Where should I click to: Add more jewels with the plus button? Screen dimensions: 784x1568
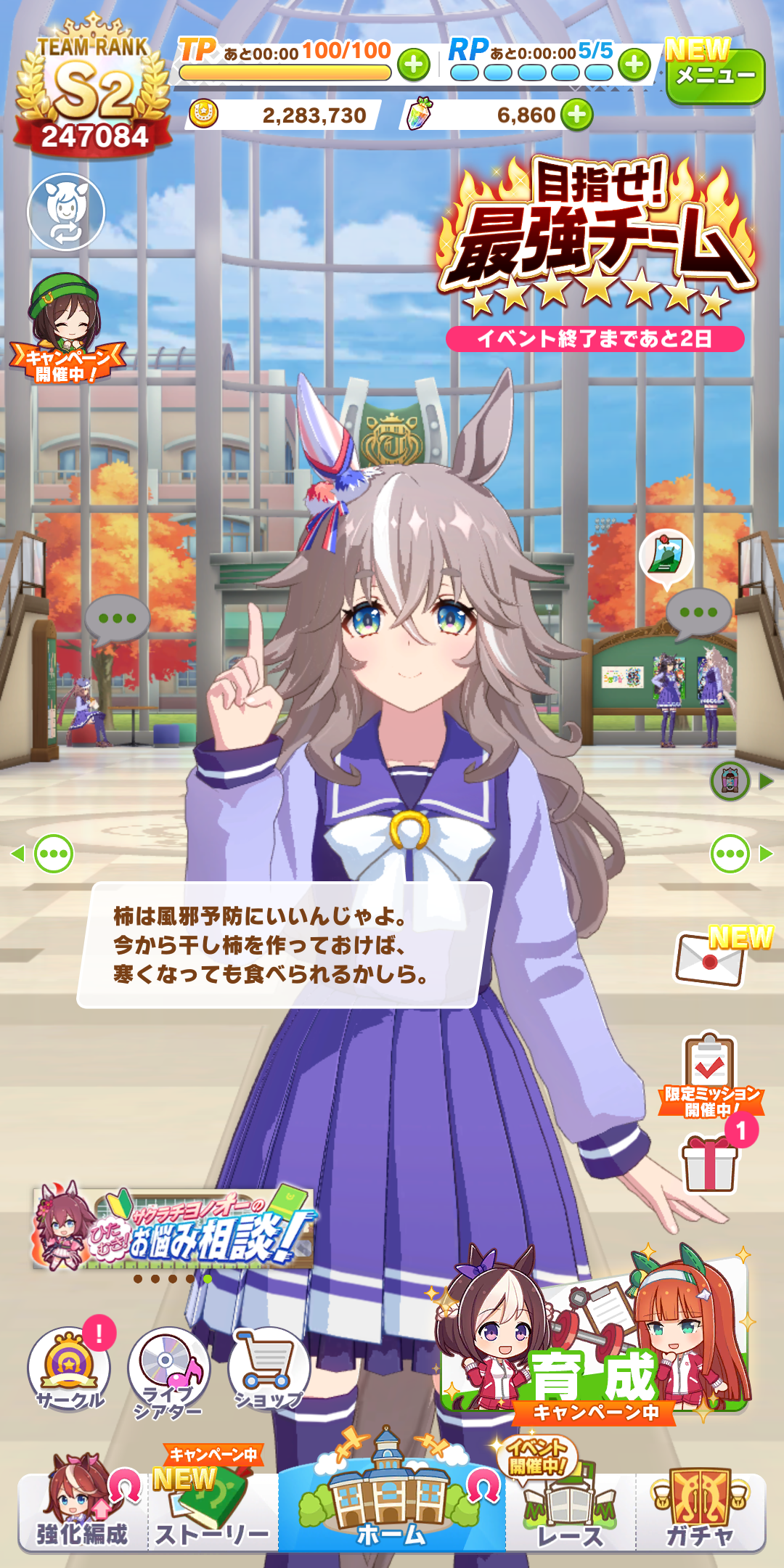coord(577,115)
